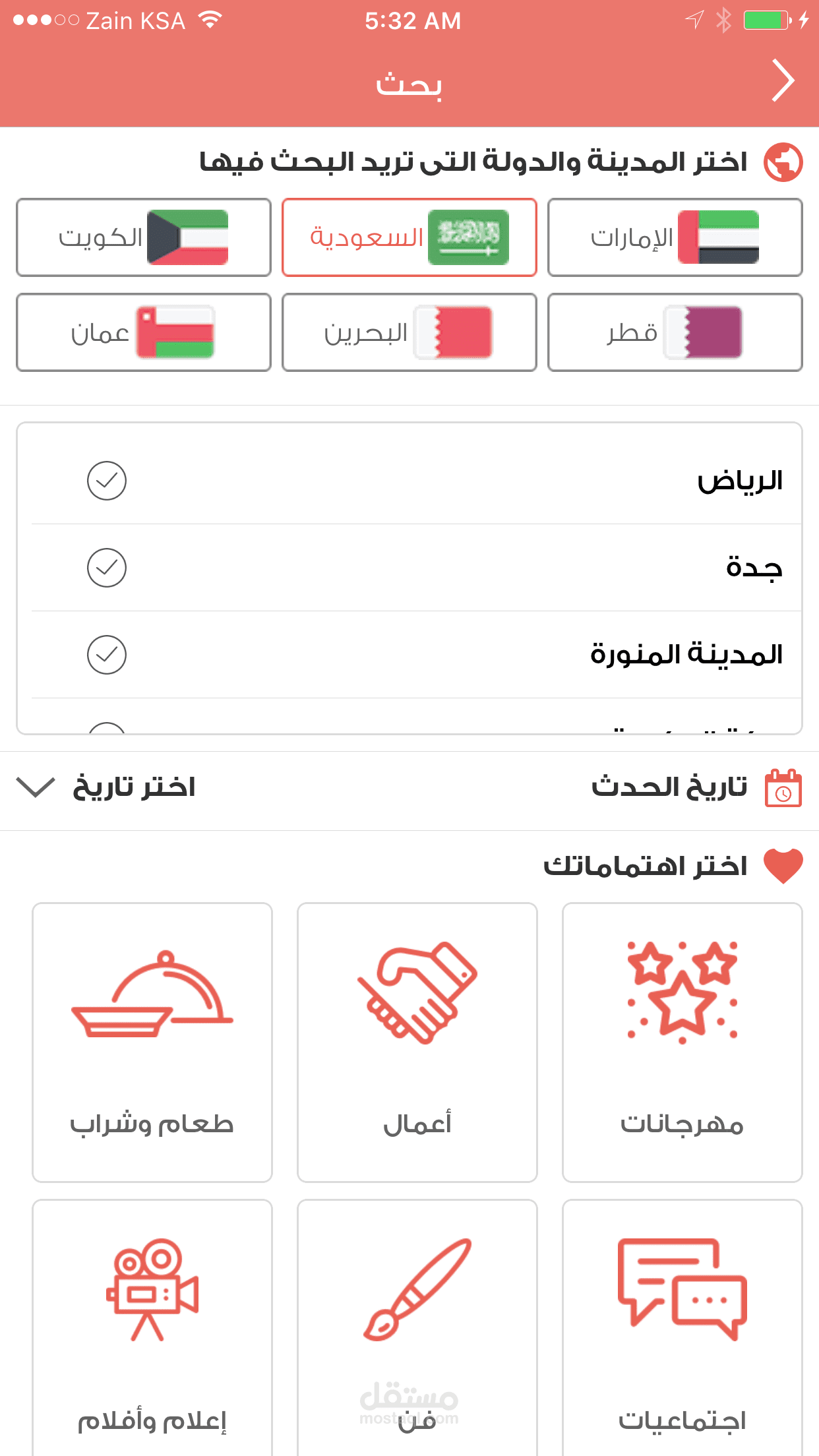Choose عمان as the country
Screen dimensions: 819x1456
(x=144, y=332)
